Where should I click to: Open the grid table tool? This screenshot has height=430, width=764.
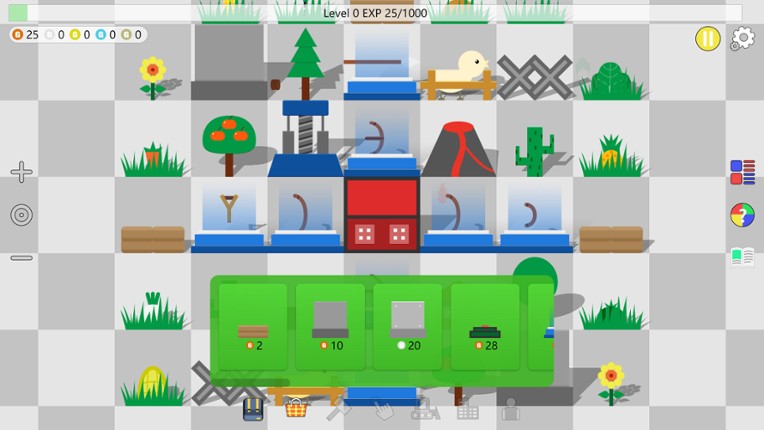[468, 409]
